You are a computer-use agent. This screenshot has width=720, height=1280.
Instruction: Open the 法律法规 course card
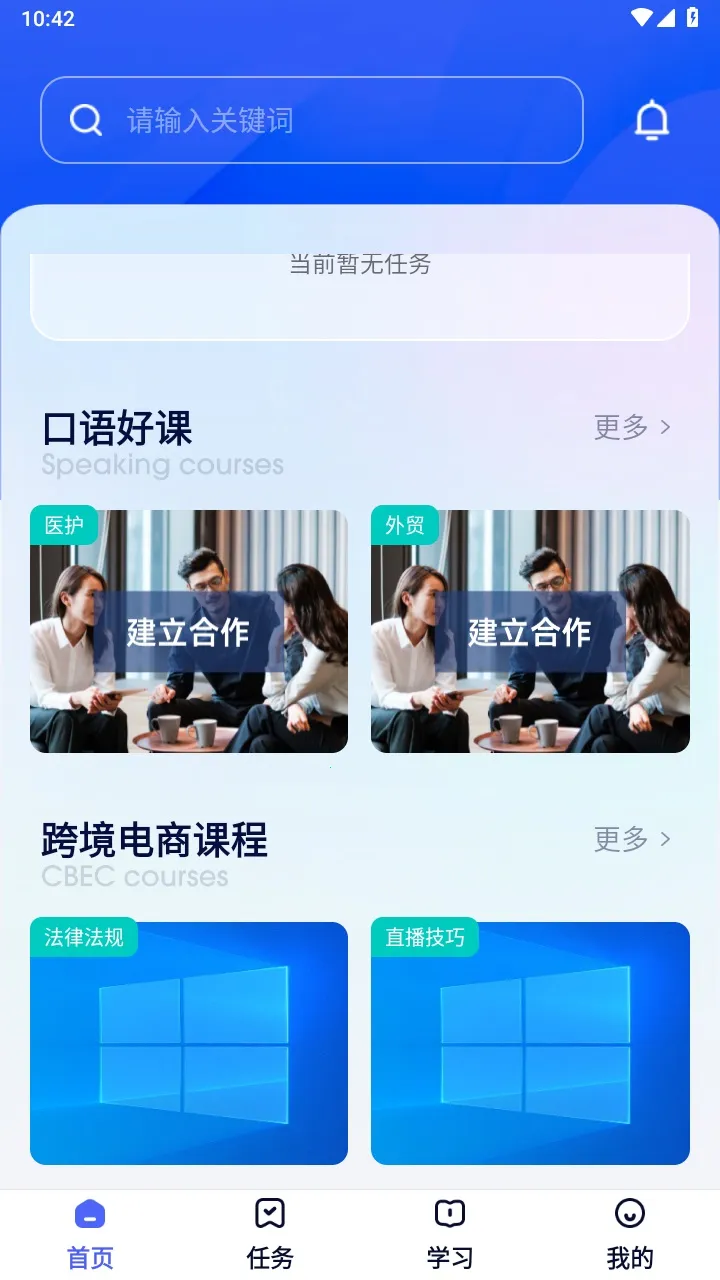point(189,1043)
